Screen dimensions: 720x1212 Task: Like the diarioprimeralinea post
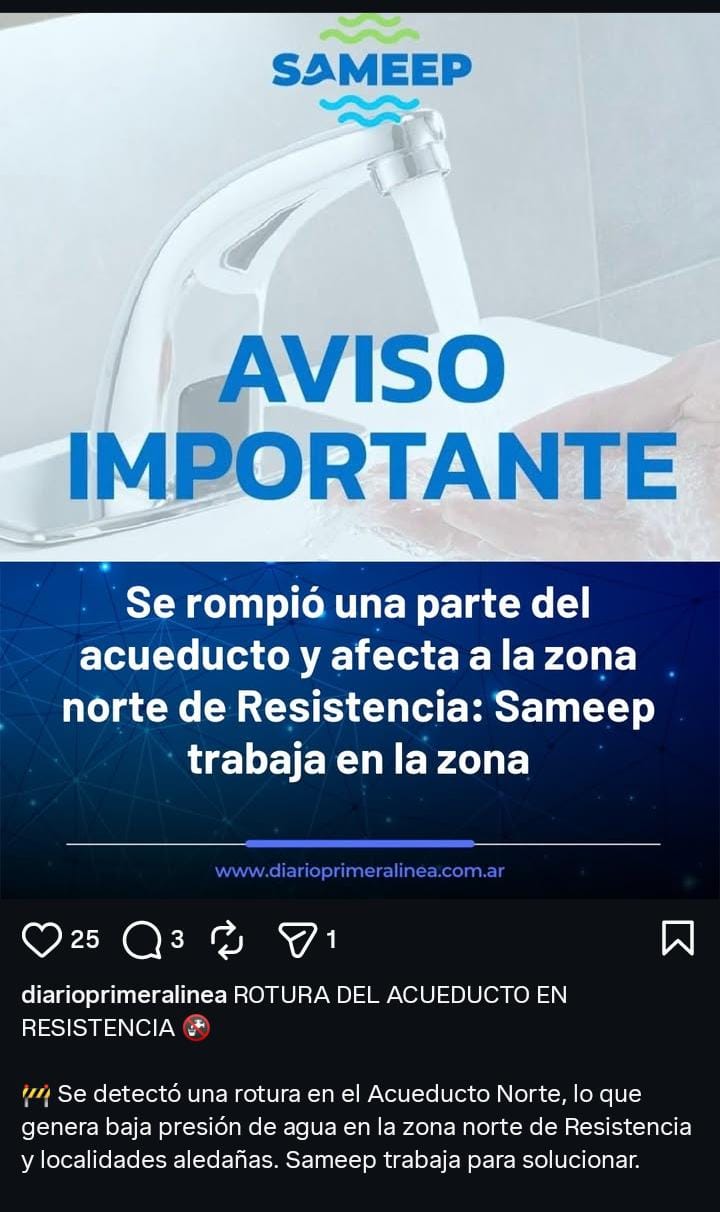point(42,939)
